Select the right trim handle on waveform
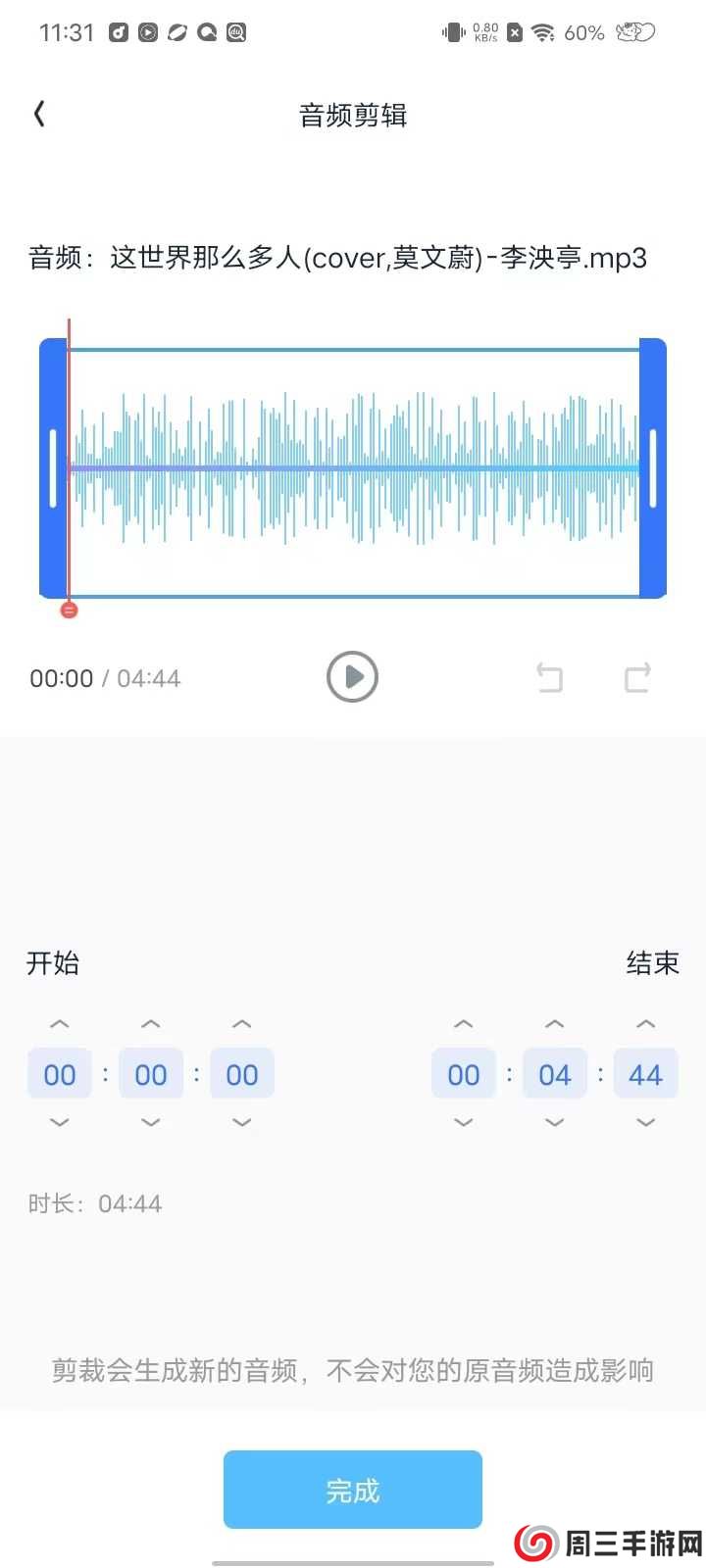Image resolution: width=706 pixels, height=1568 pixels. click(653, 468)
